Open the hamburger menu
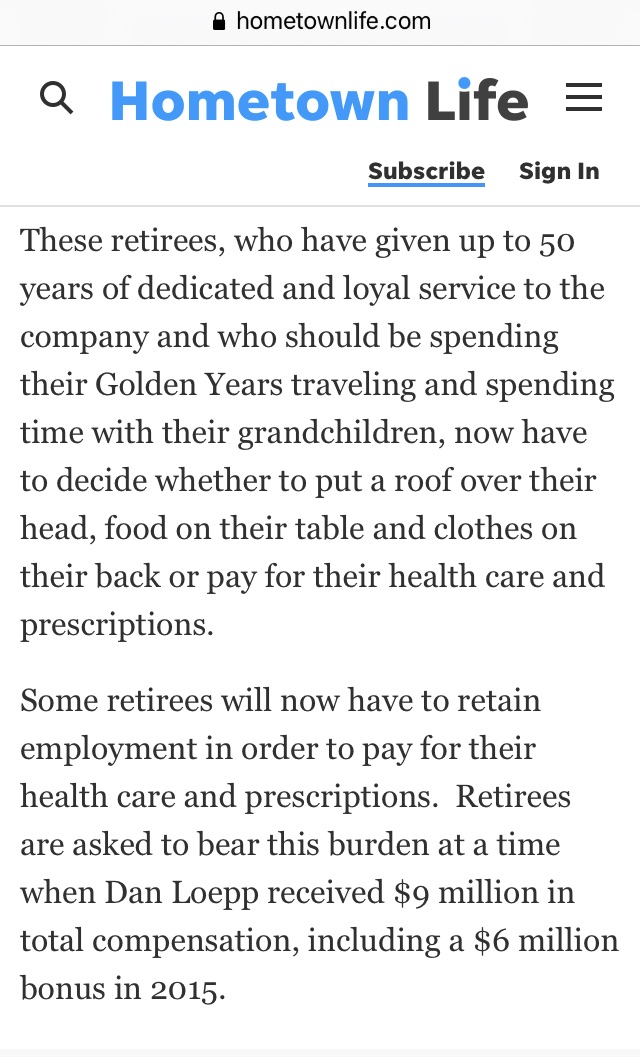Viewport: 640px width, 1057px height. coord(583,98)
